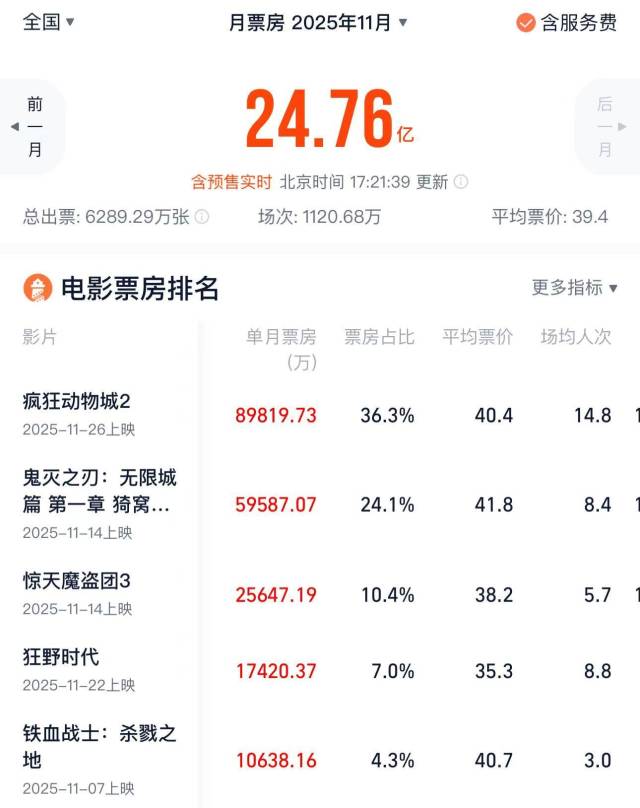Tap the info icon next to 更新

point(461,182)
